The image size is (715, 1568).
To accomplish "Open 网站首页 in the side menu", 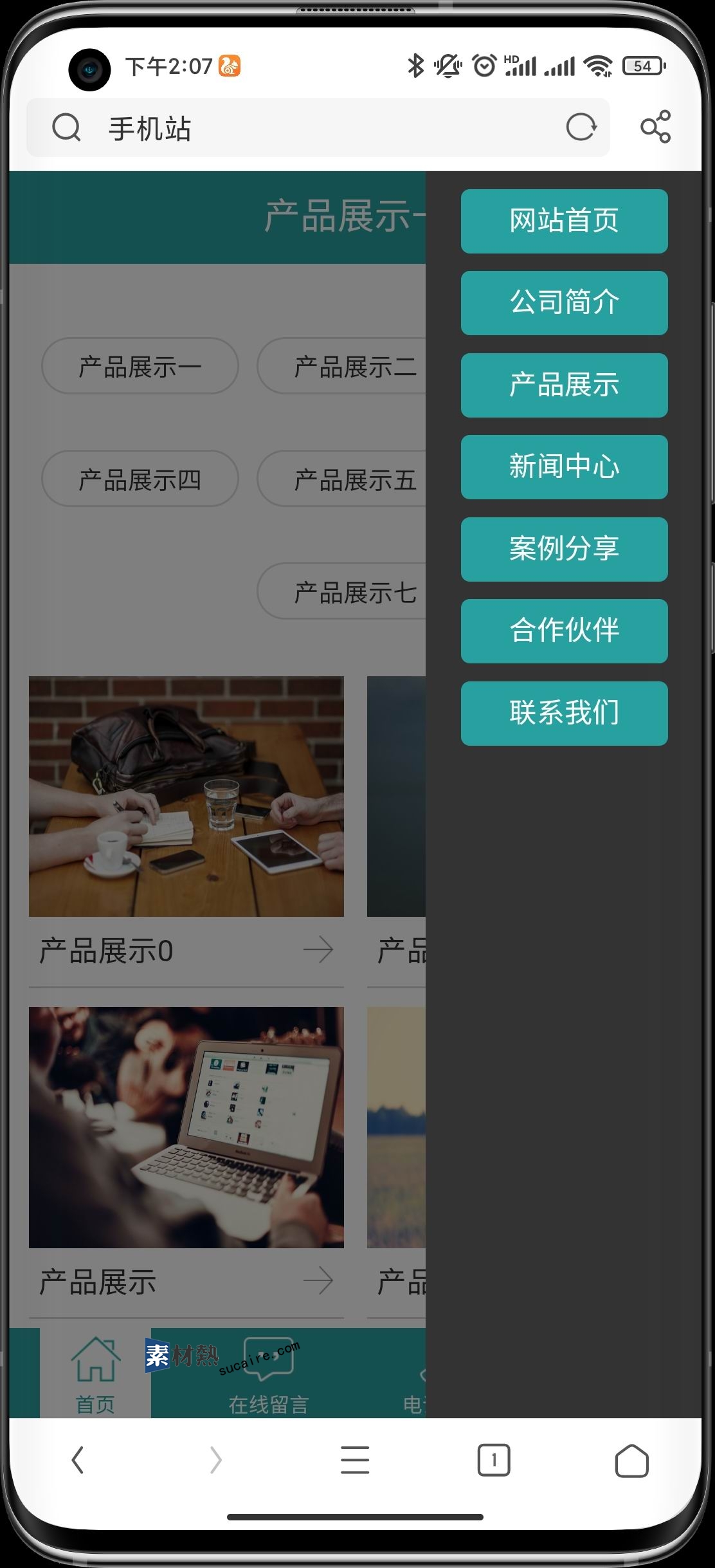I will (x=564, y=221).
